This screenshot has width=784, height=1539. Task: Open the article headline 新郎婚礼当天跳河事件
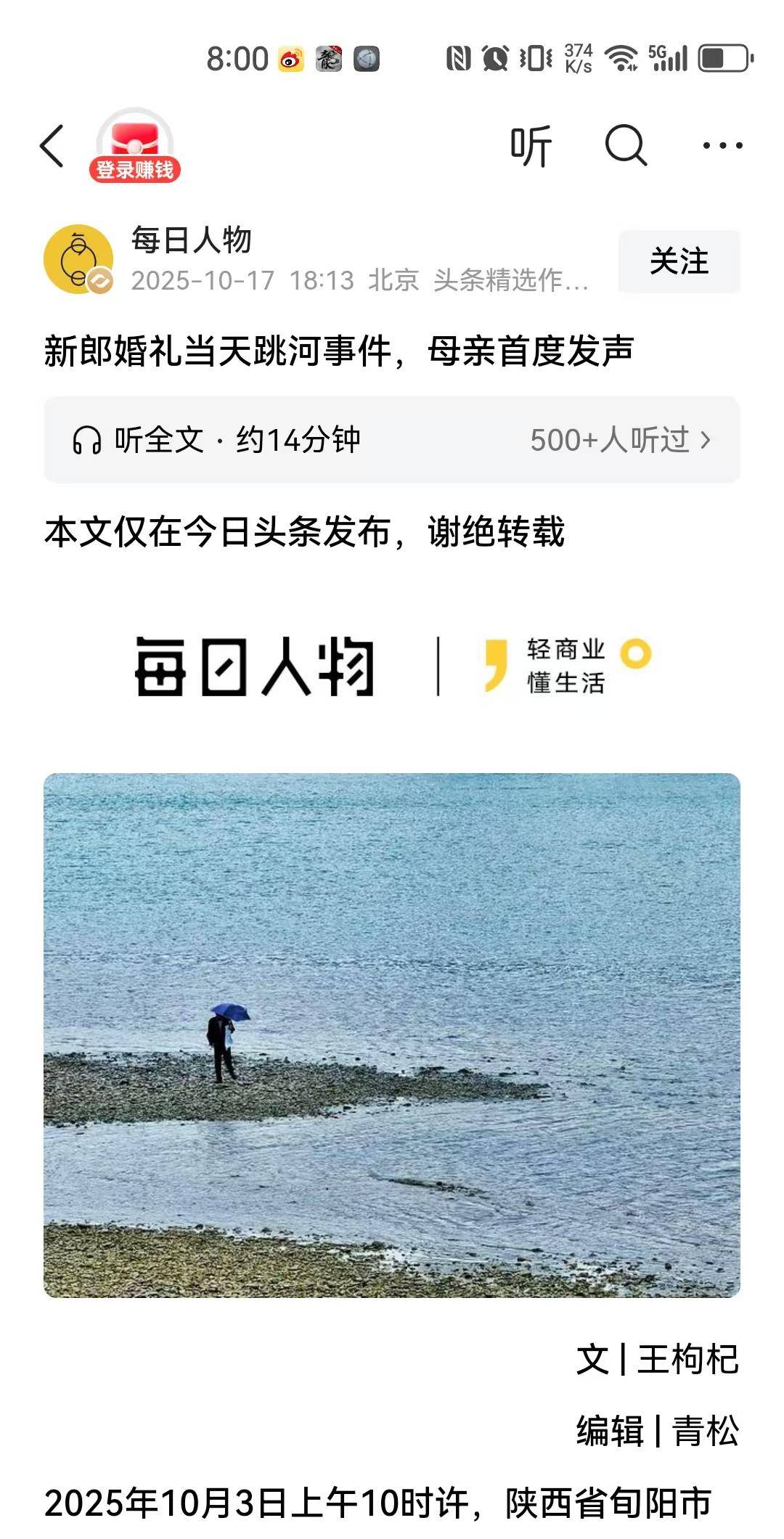(341, 350)
